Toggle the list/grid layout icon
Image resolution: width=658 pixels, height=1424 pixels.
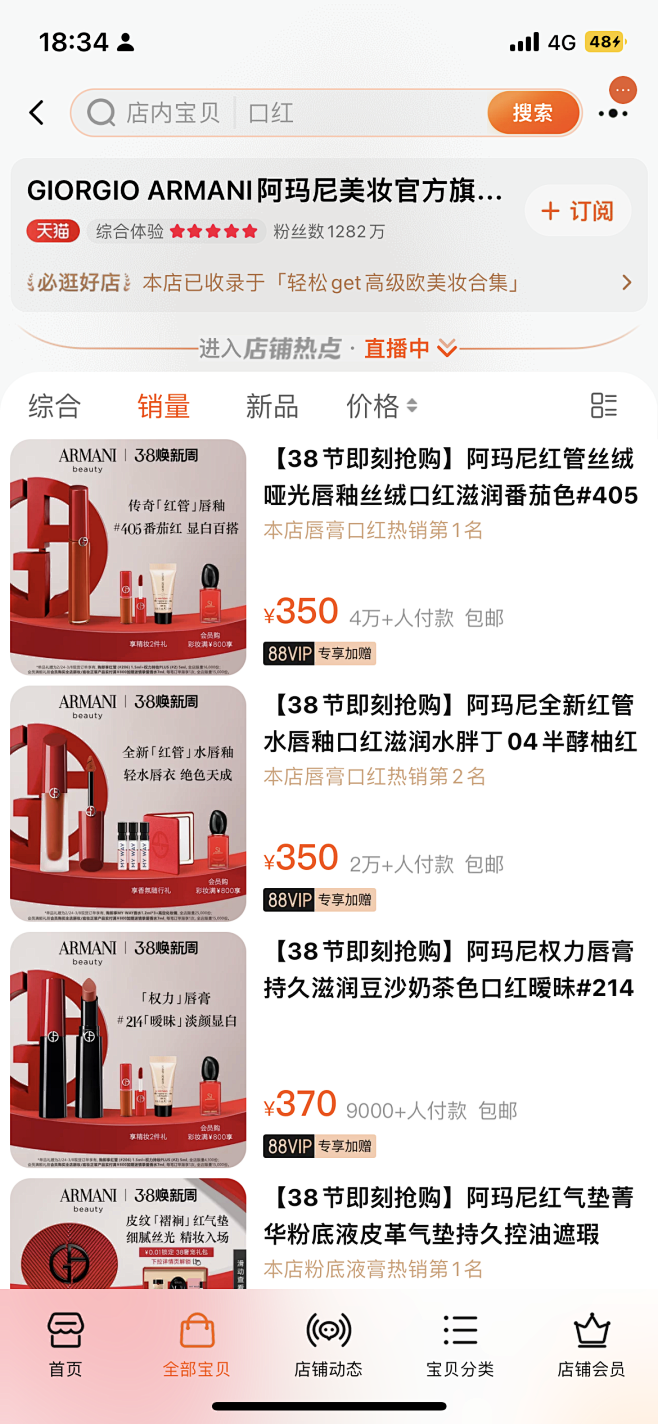pyautogui.click(x=604, y=405)
